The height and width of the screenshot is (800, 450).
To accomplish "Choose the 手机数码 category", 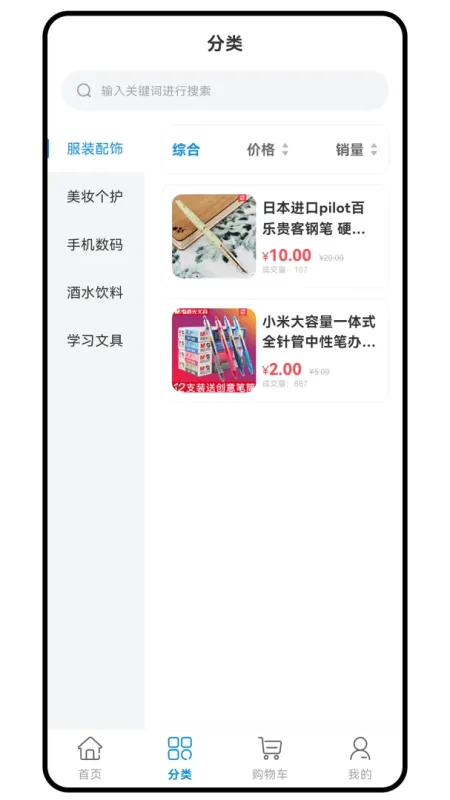I will point(96,244).
